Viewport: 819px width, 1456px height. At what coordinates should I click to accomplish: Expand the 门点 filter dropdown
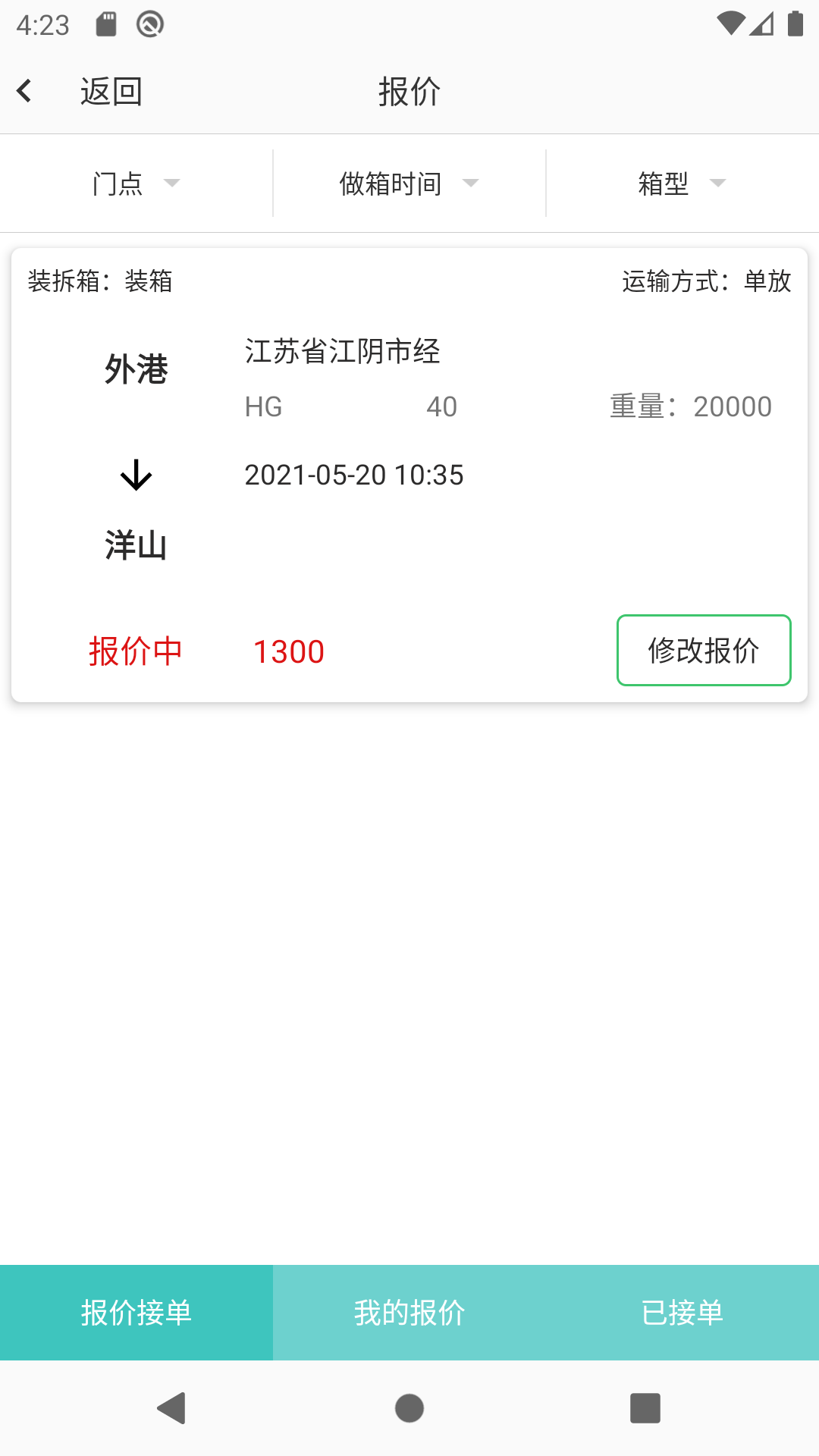(x=136, y=184)
